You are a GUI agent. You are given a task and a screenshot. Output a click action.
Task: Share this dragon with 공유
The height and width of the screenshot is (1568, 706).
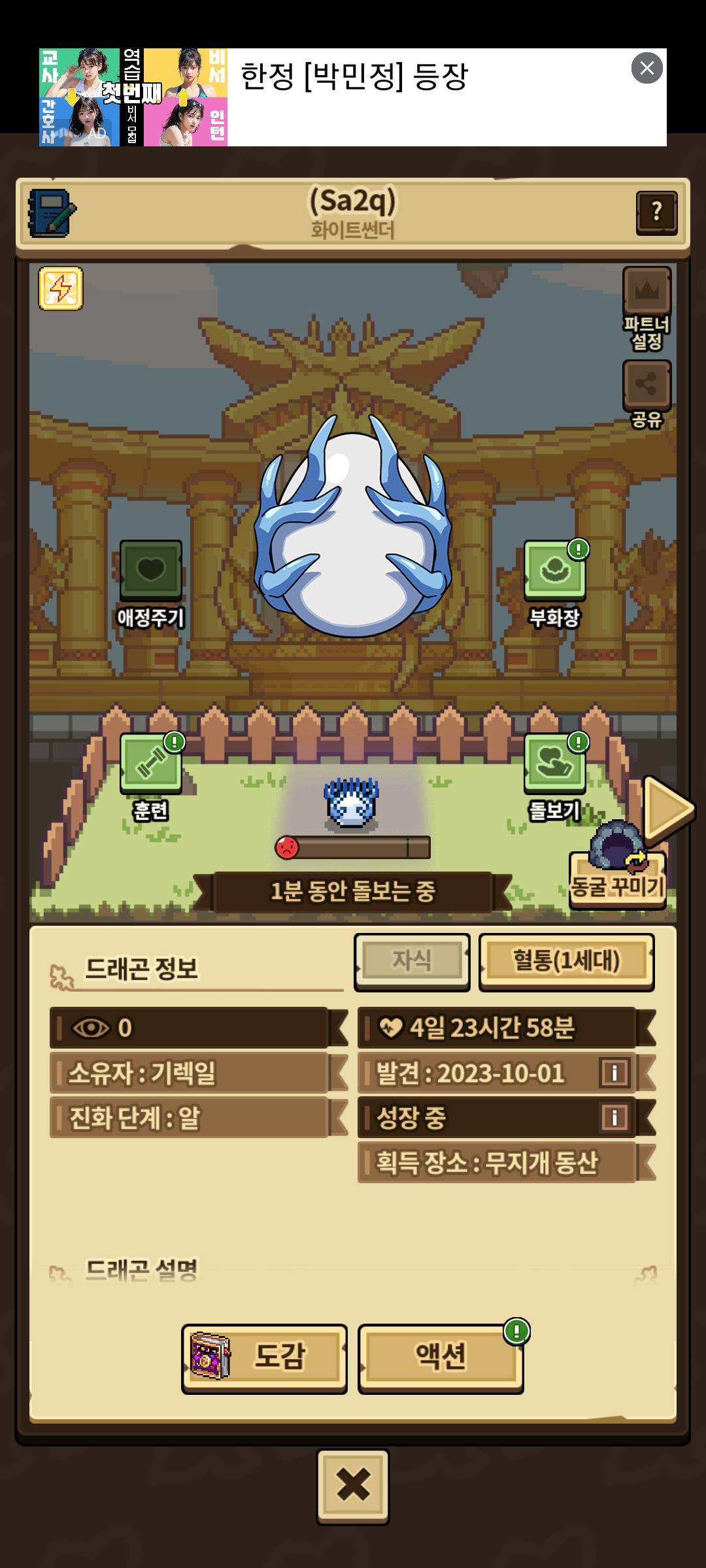point(647,384)
